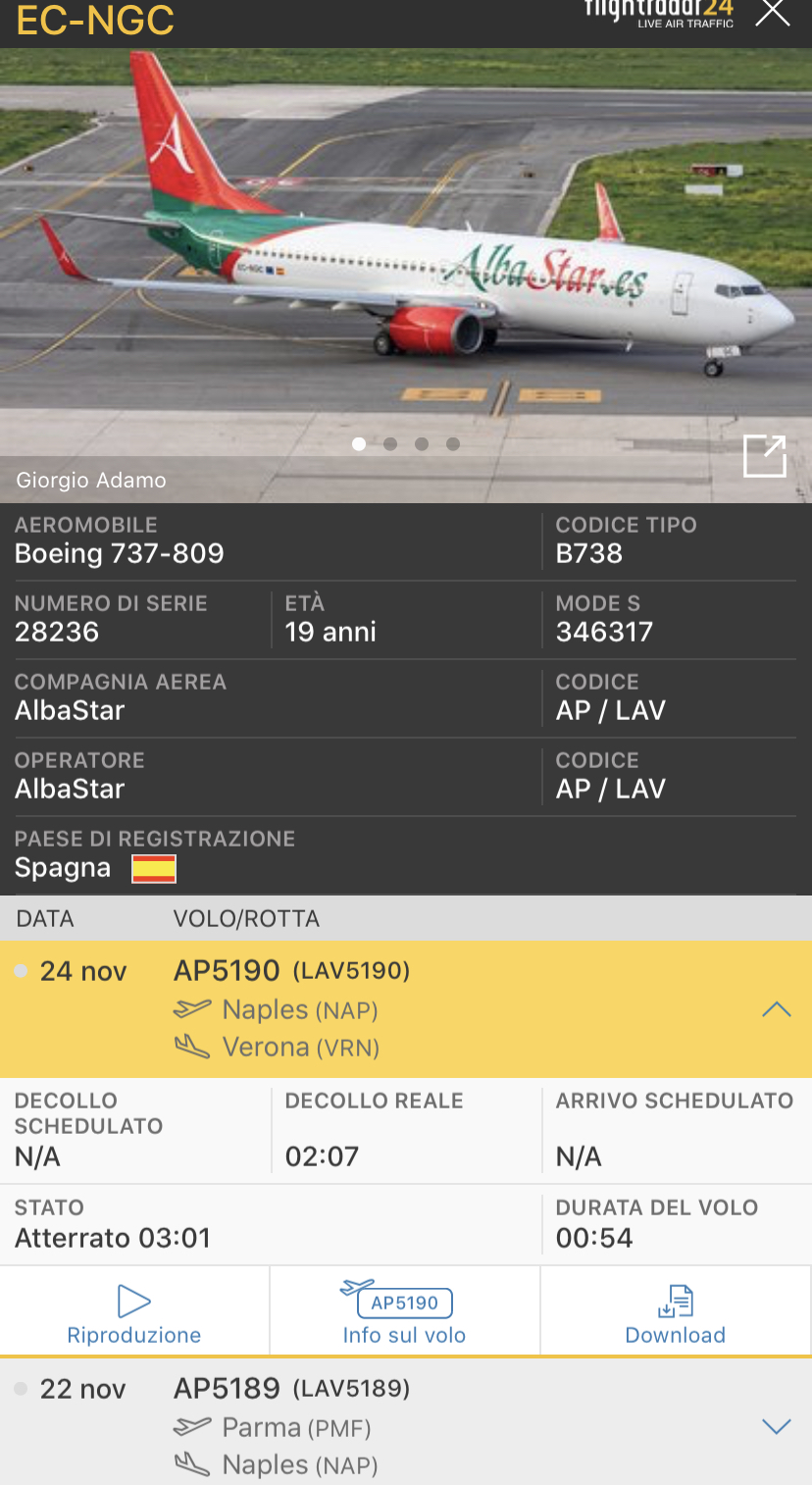
Task: Select the photo page indicator dots
Action: 406,444
